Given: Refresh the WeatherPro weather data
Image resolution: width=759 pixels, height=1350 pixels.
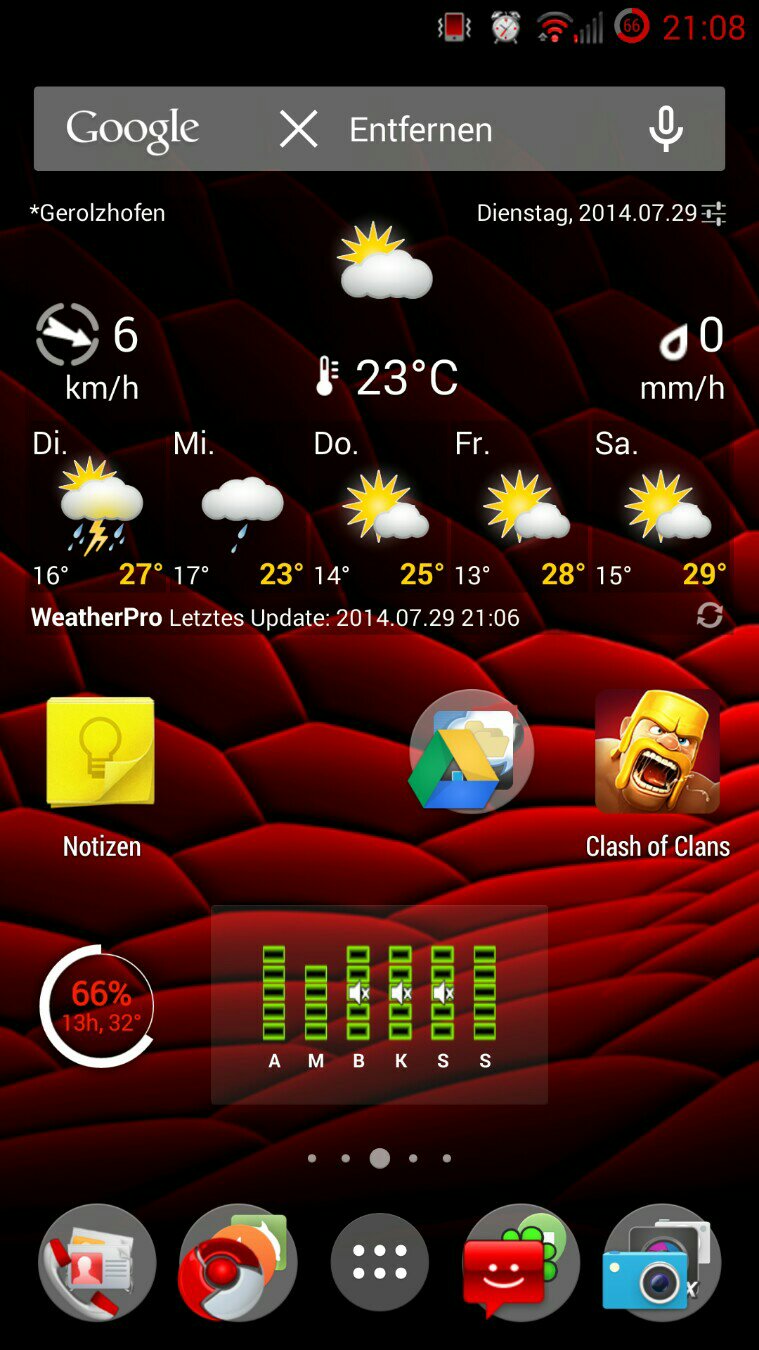Looking at the screenshot, I should point(710,616).
